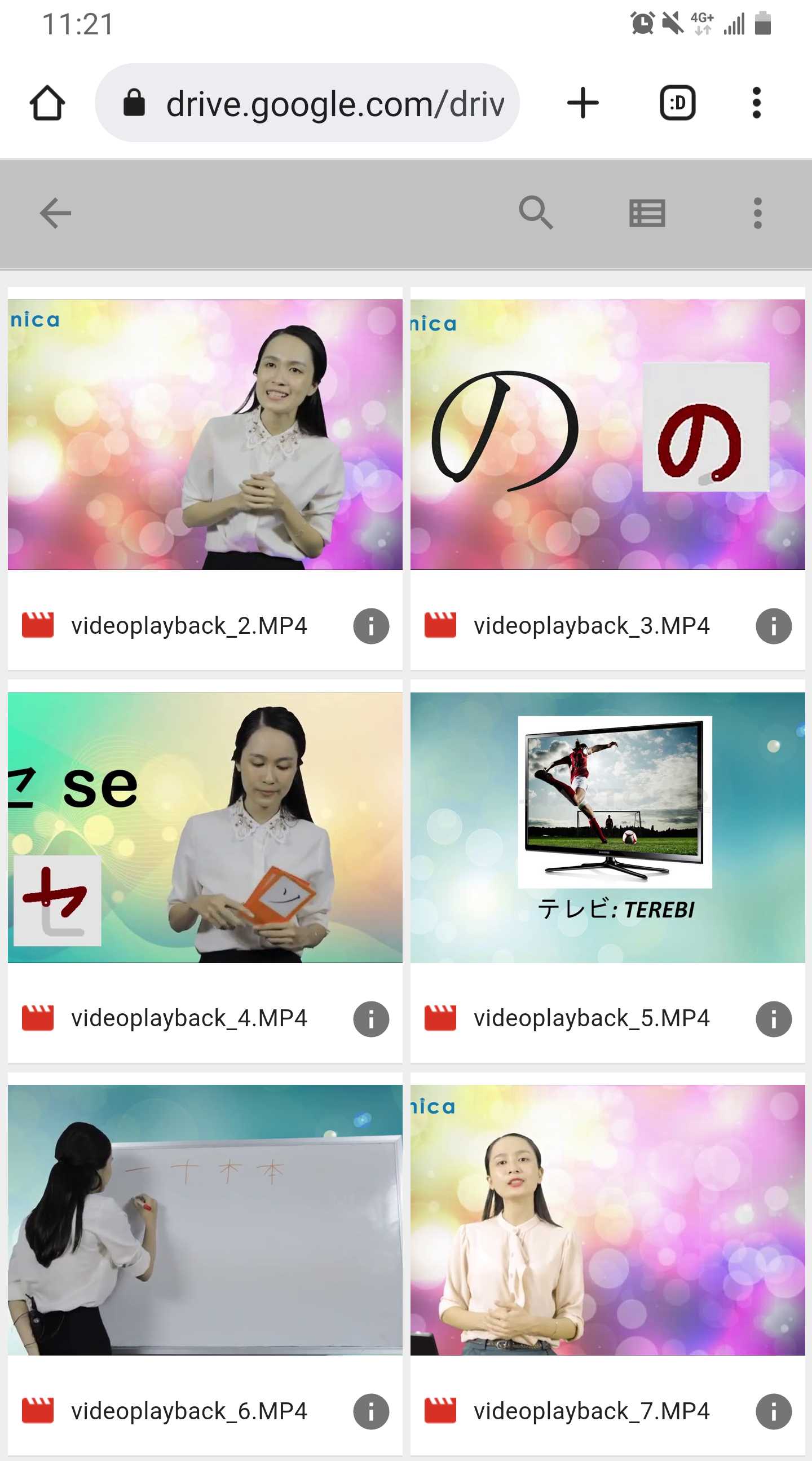Show open tabs switcher
Image resolution: width=812 pixels, height=1461 pixels.
pos(678,103)
